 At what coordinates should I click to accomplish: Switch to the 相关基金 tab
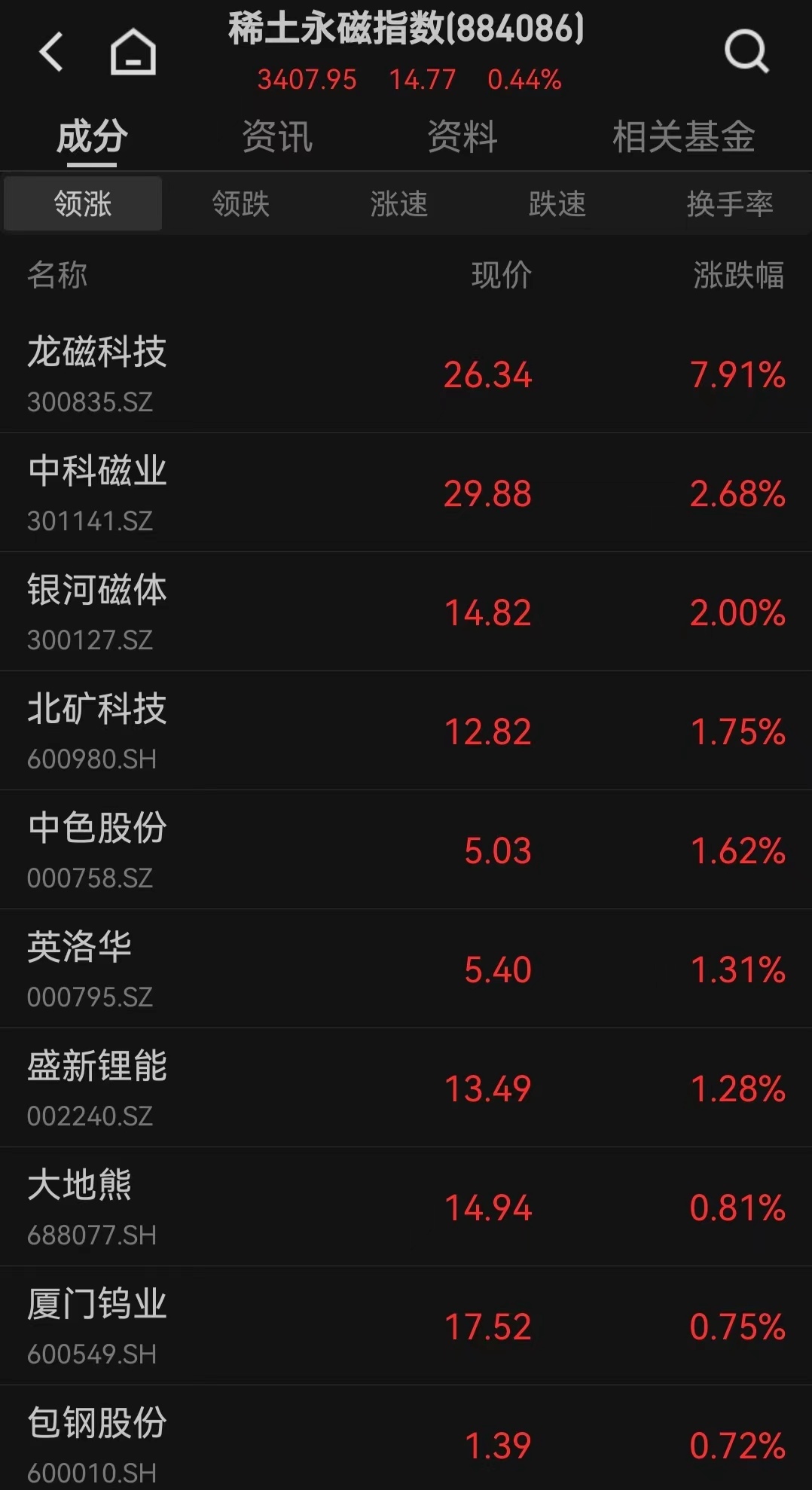[683, 137]
